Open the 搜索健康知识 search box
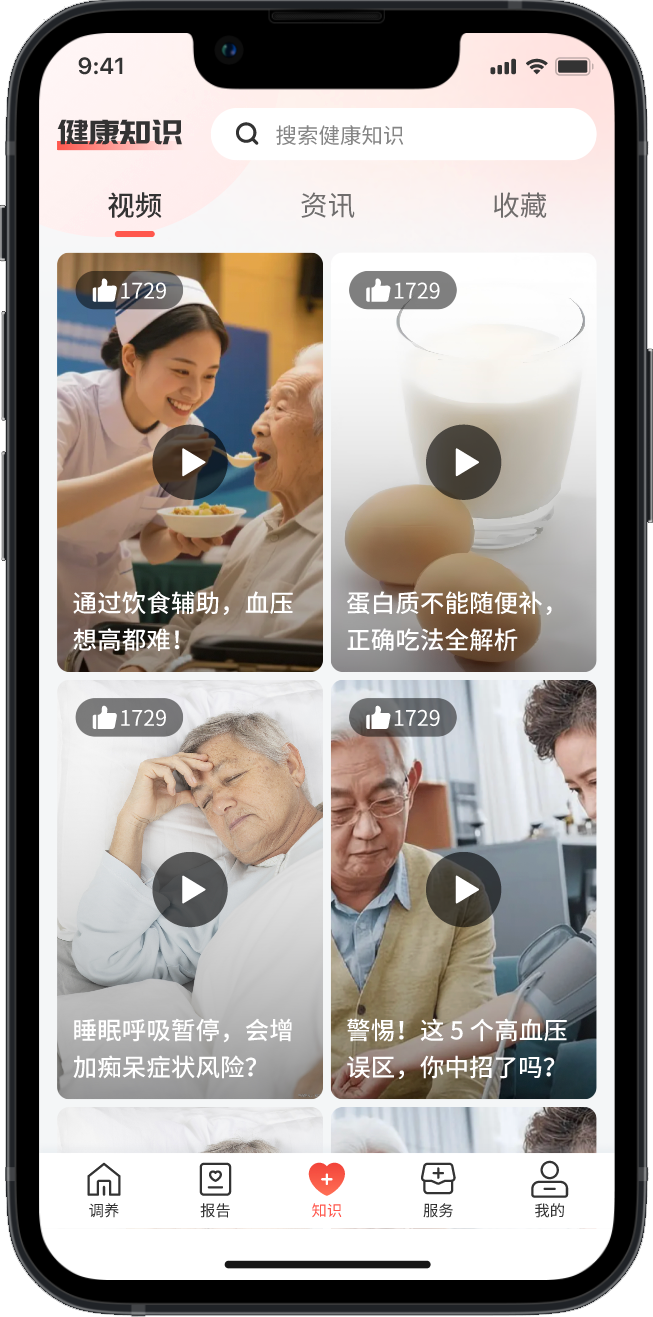The width and height of the screenshot is (653, 1317). pos(403,135)
